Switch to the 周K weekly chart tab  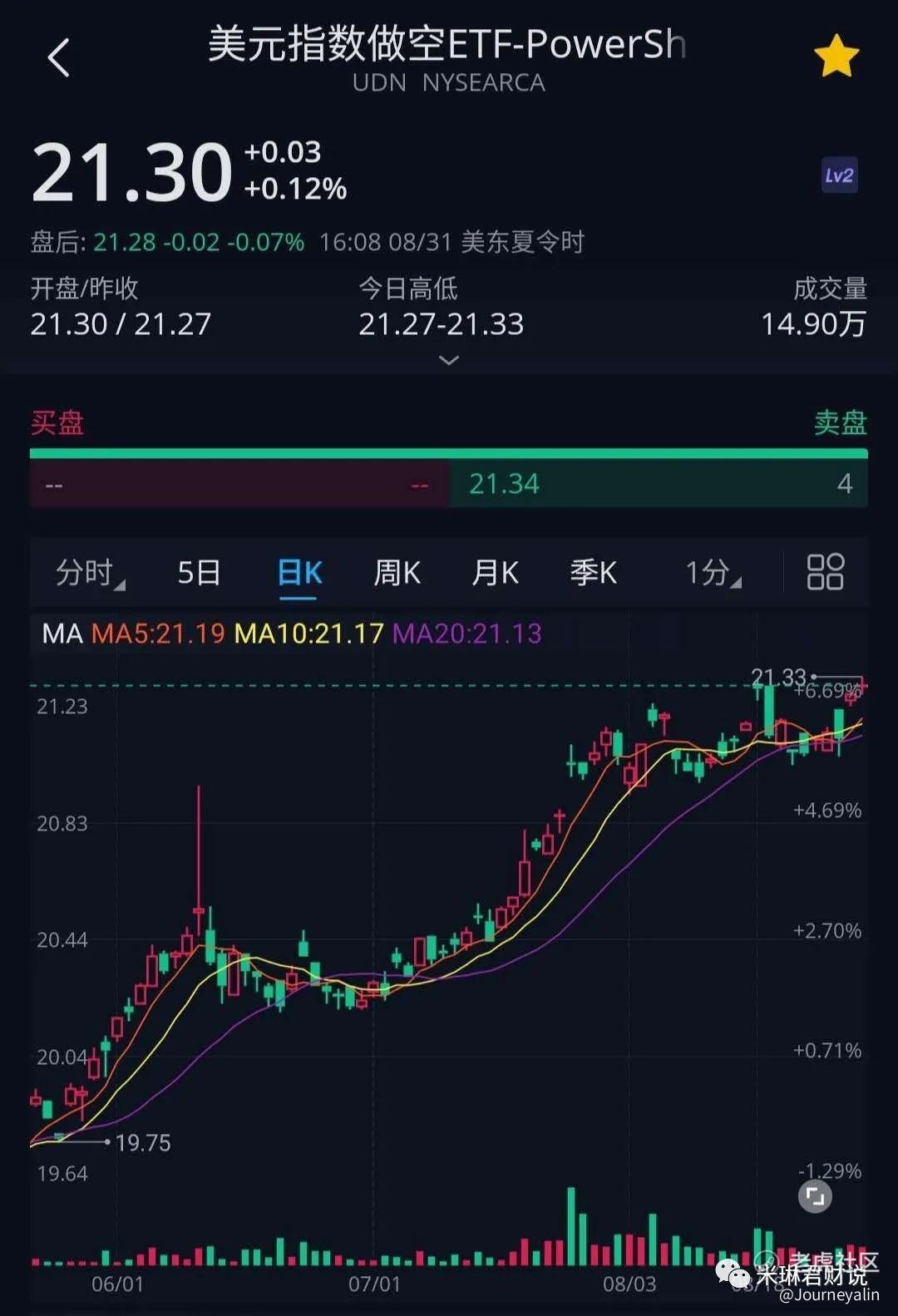click(x=397, y=572)
